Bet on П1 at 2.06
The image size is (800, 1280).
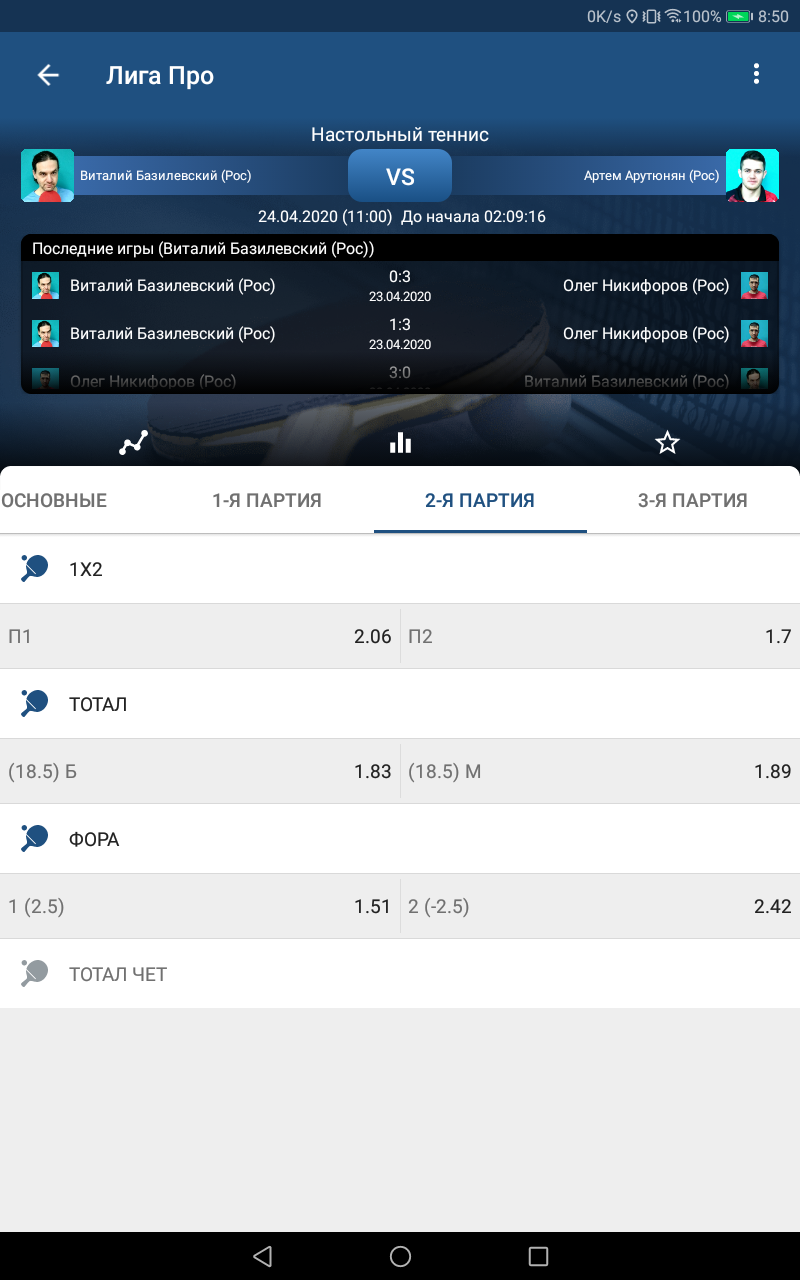pyautogui.click(x=200, y=636)
